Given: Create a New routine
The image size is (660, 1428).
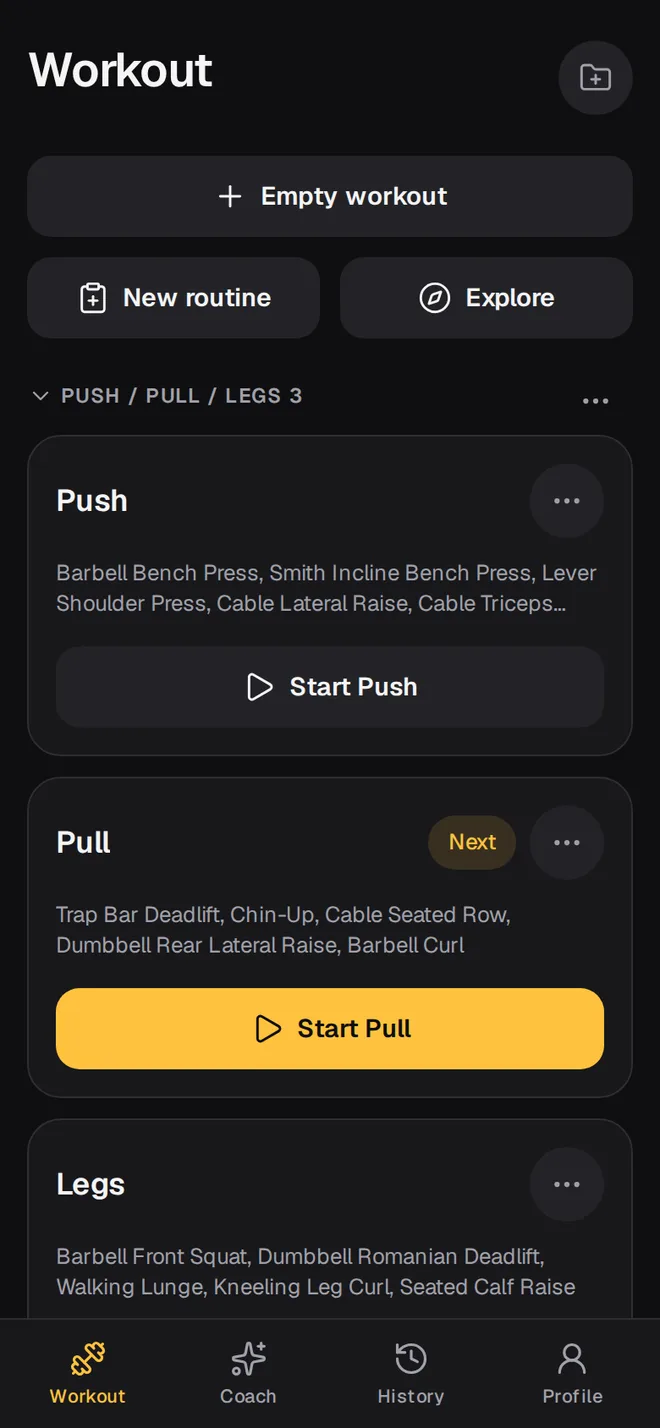Looking at the screenshot, I should [174, 298].
